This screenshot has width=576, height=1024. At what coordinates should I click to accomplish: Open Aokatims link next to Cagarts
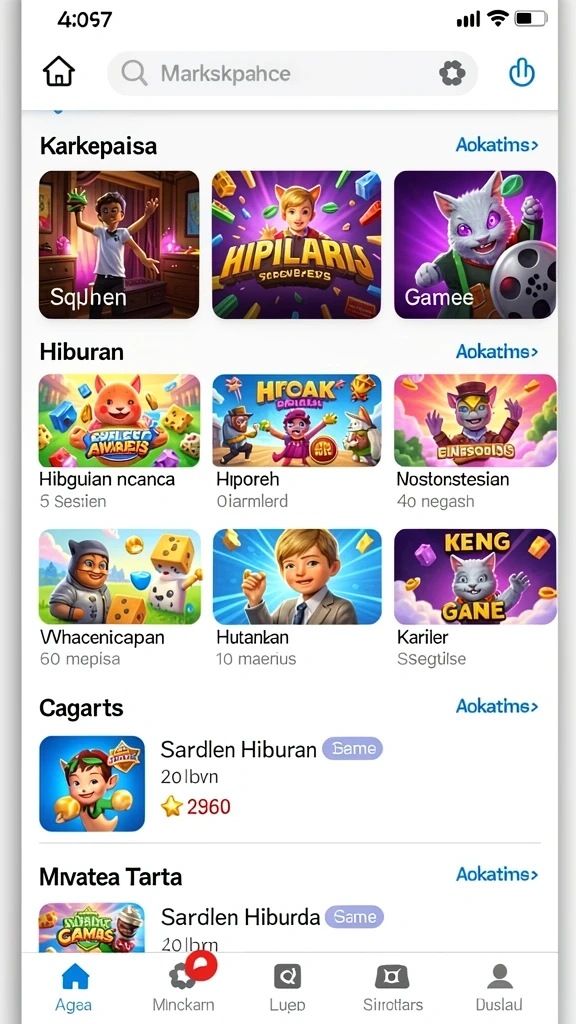(497, 706)
